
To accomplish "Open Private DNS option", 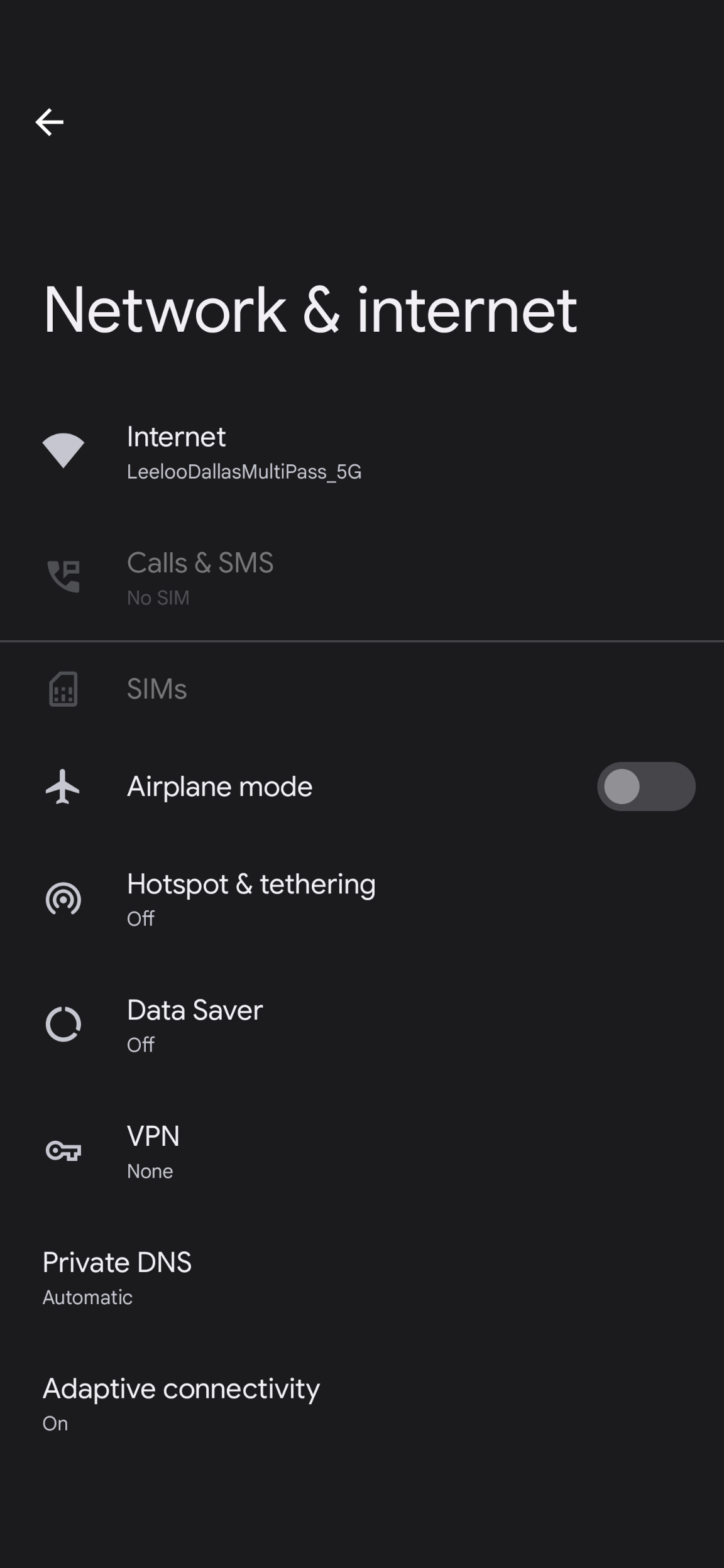I will pos(117,1278).
